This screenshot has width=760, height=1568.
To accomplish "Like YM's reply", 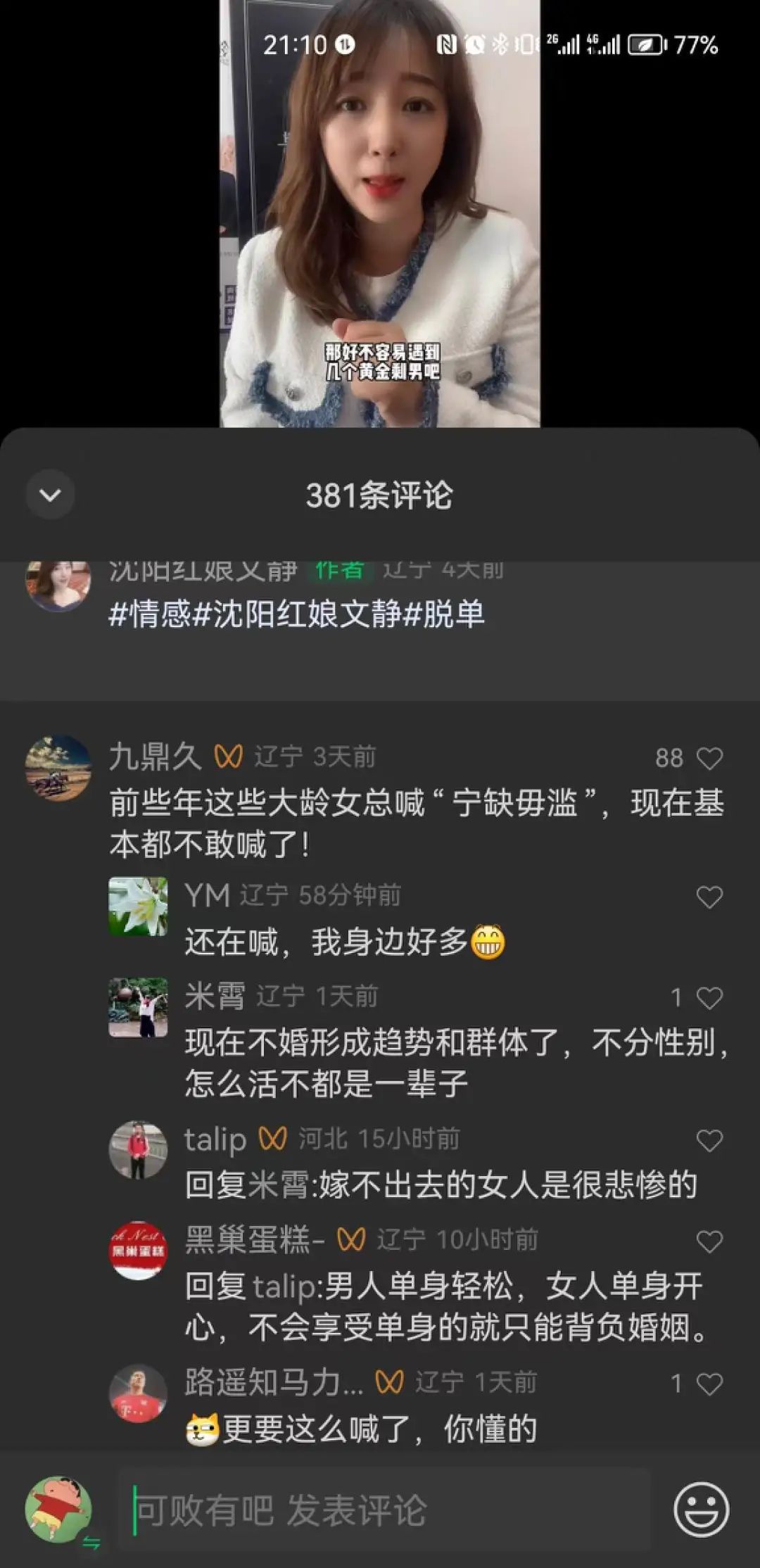I will (x=709, y=897).
